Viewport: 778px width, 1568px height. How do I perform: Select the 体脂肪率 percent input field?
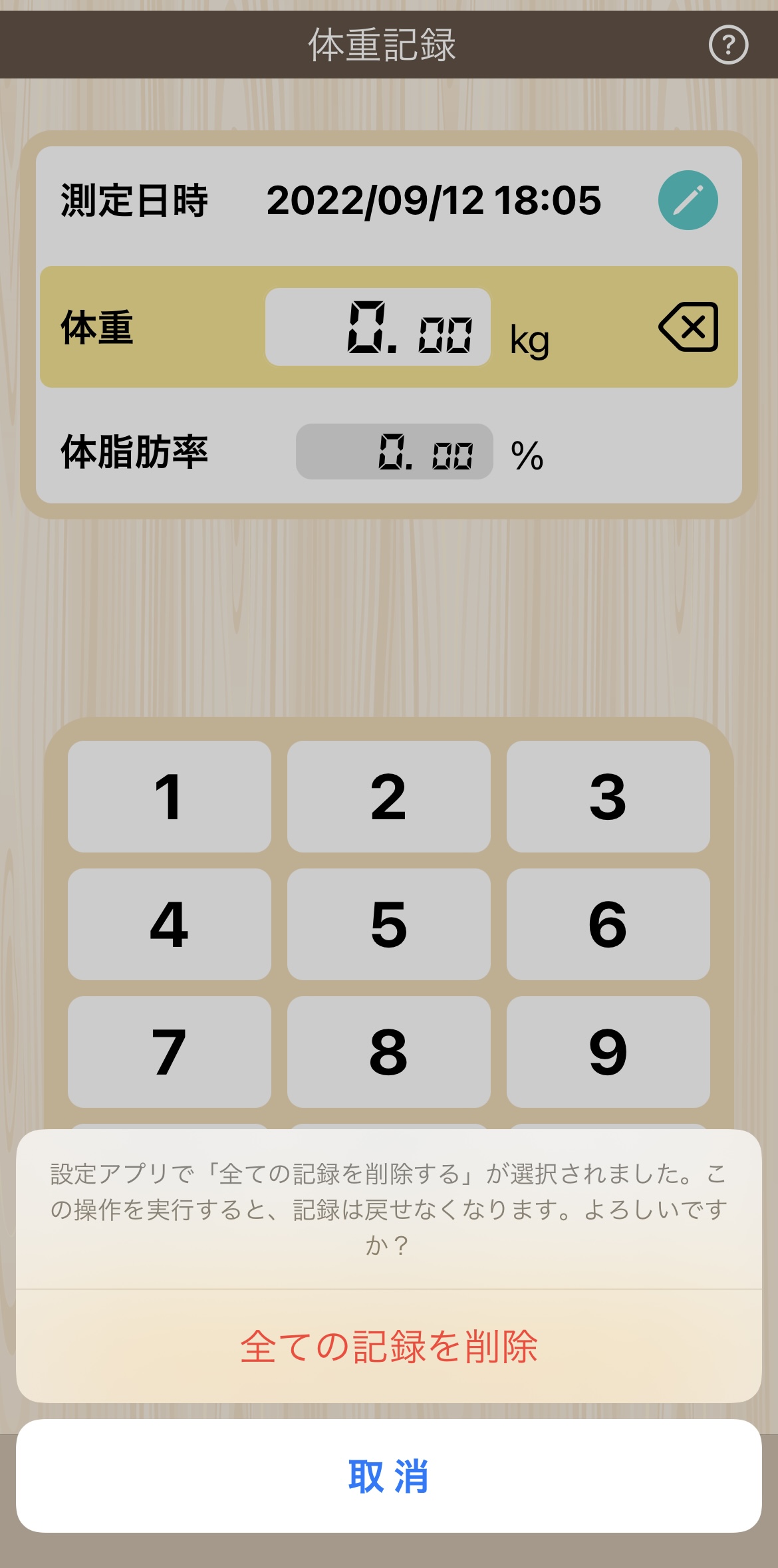pyautogui.click(x=394, y=452)
